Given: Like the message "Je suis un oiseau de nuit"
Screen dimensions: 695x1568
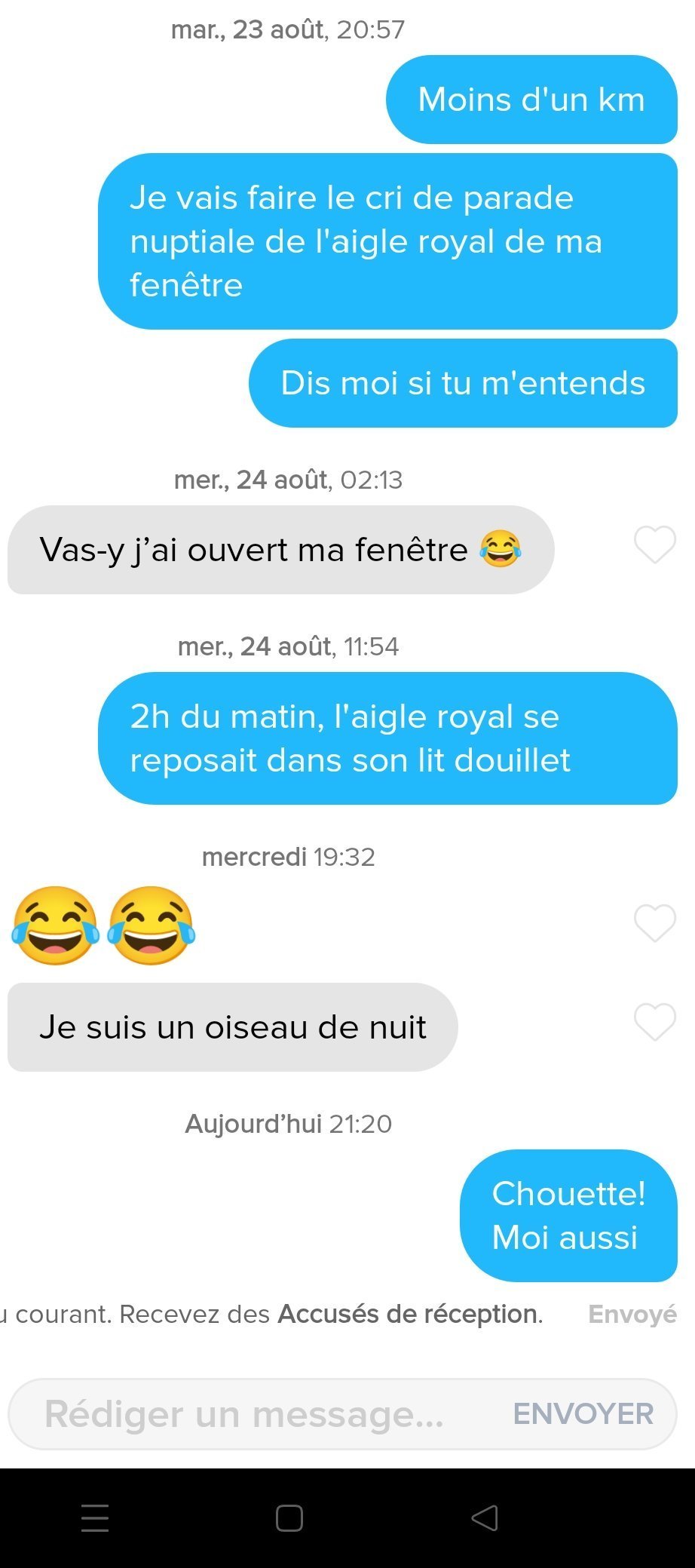Looking at the screenshot, I should 655,1023.
